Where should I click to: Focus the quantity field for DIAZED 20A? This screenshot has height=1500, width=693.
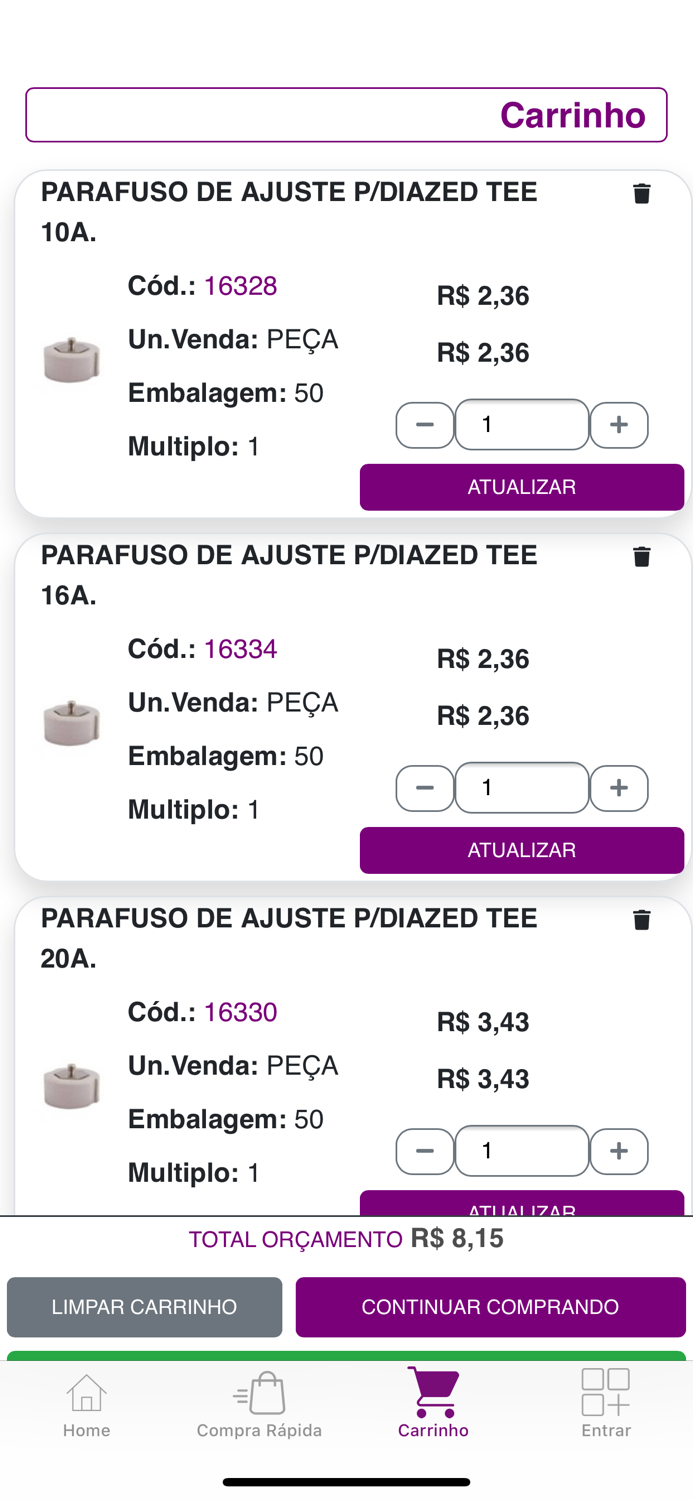[521, 1151]
